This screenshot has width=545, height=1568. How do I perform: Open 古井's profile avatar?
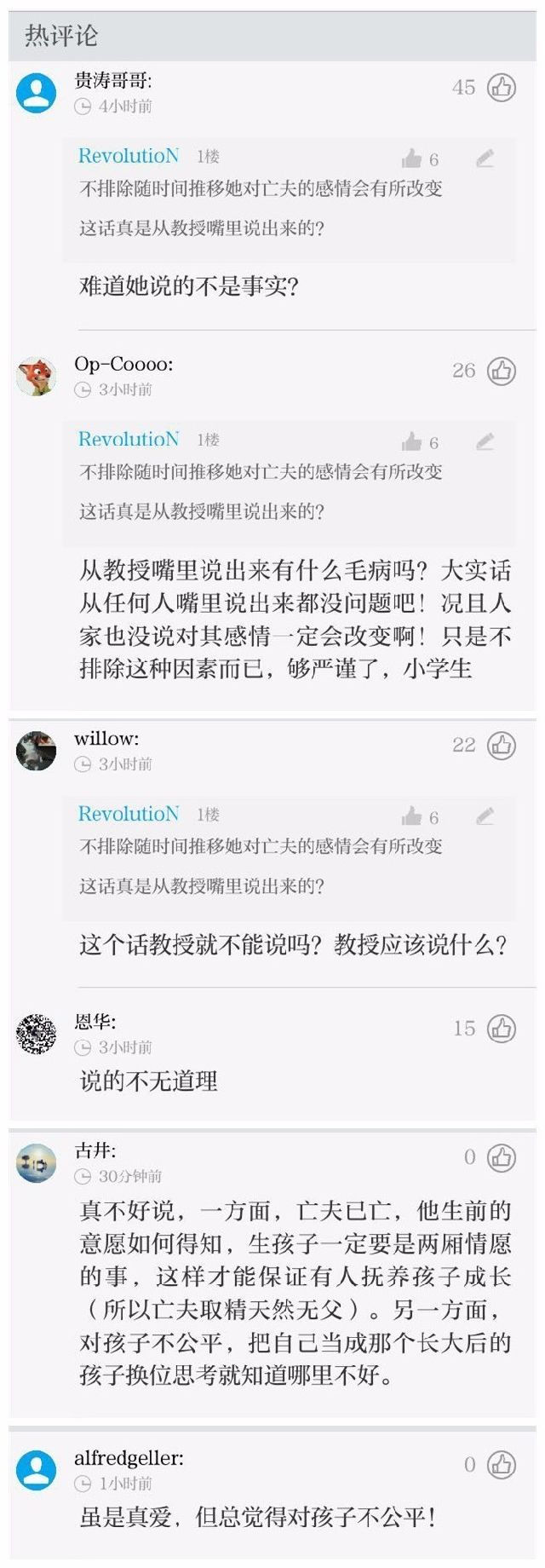coord(37,1162)
